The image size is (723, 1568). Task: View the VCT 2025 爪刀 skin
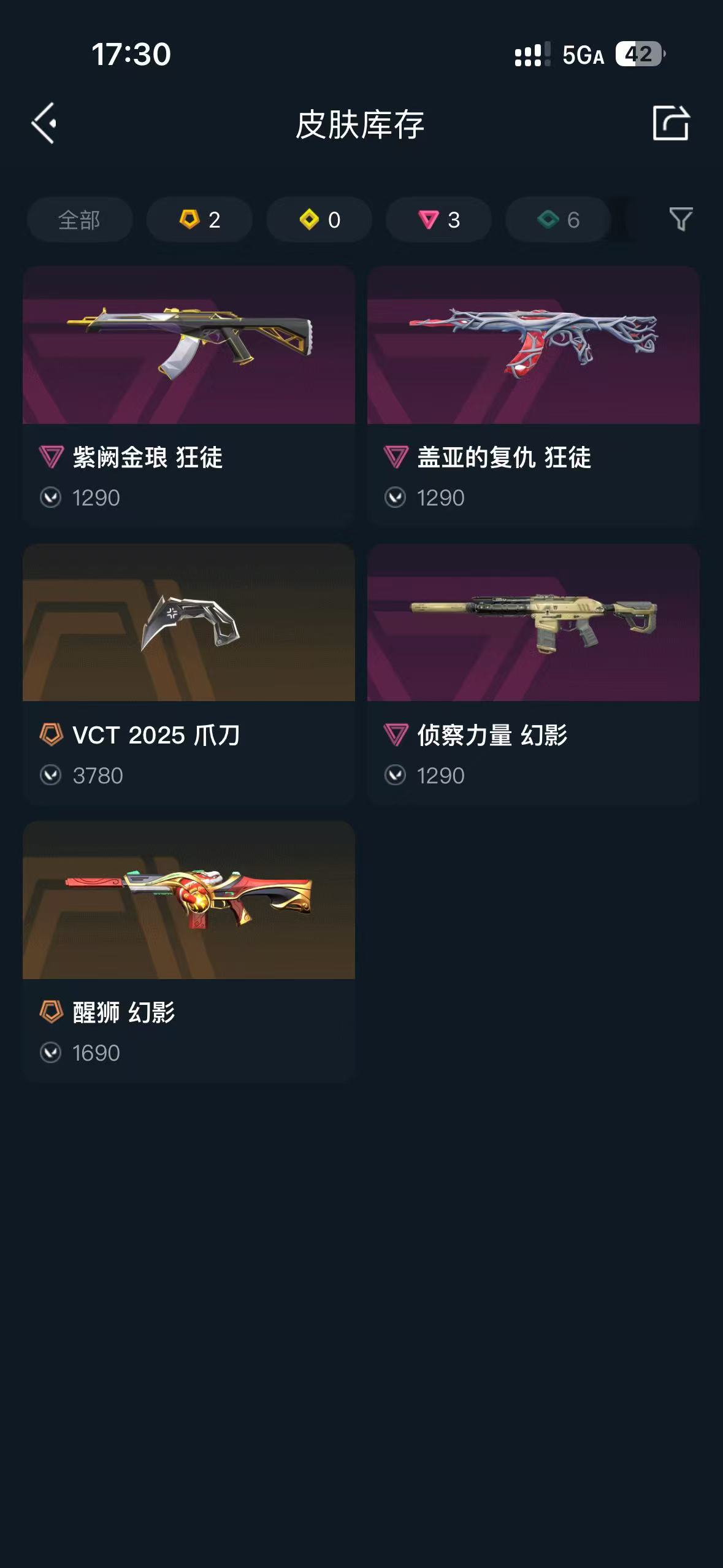coord(189,673)
